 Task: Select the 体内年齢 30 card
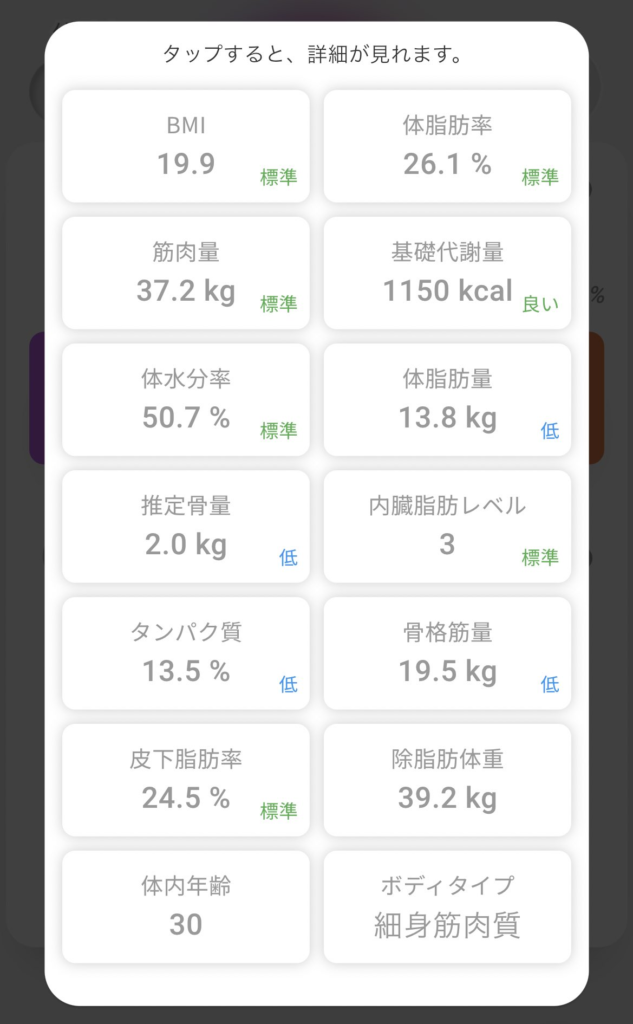[186, 907]
